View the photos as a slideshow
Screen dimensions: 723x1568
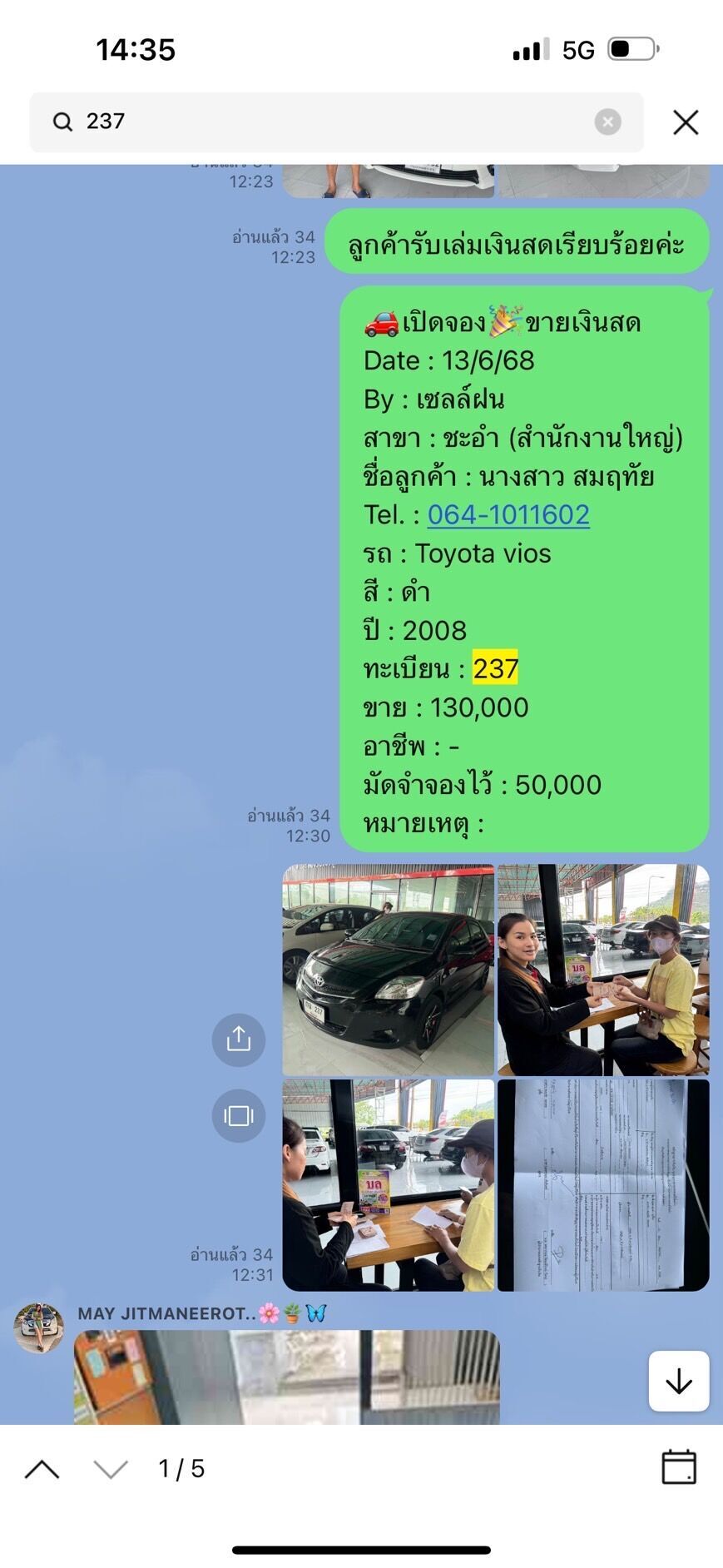click(239, 1115)
